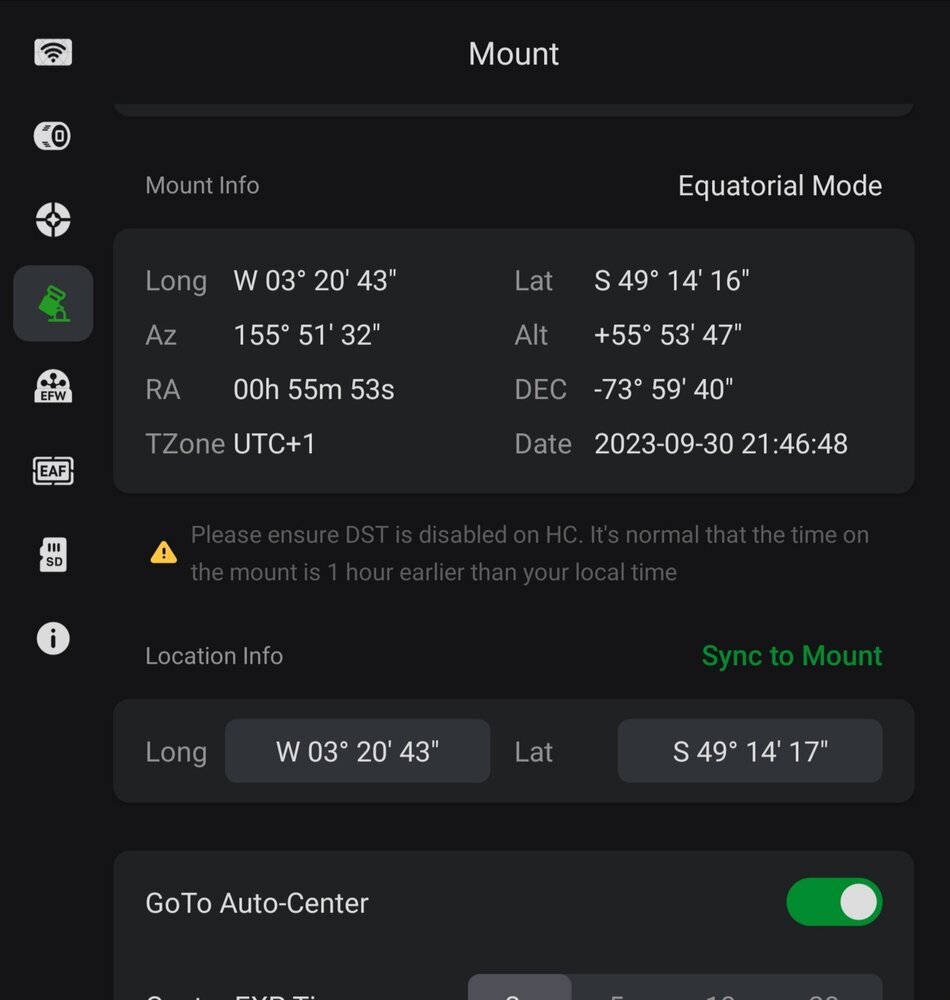The image size is (950, 1000).
Task: Open the EFW filter wheel panel
Action: 52,388
